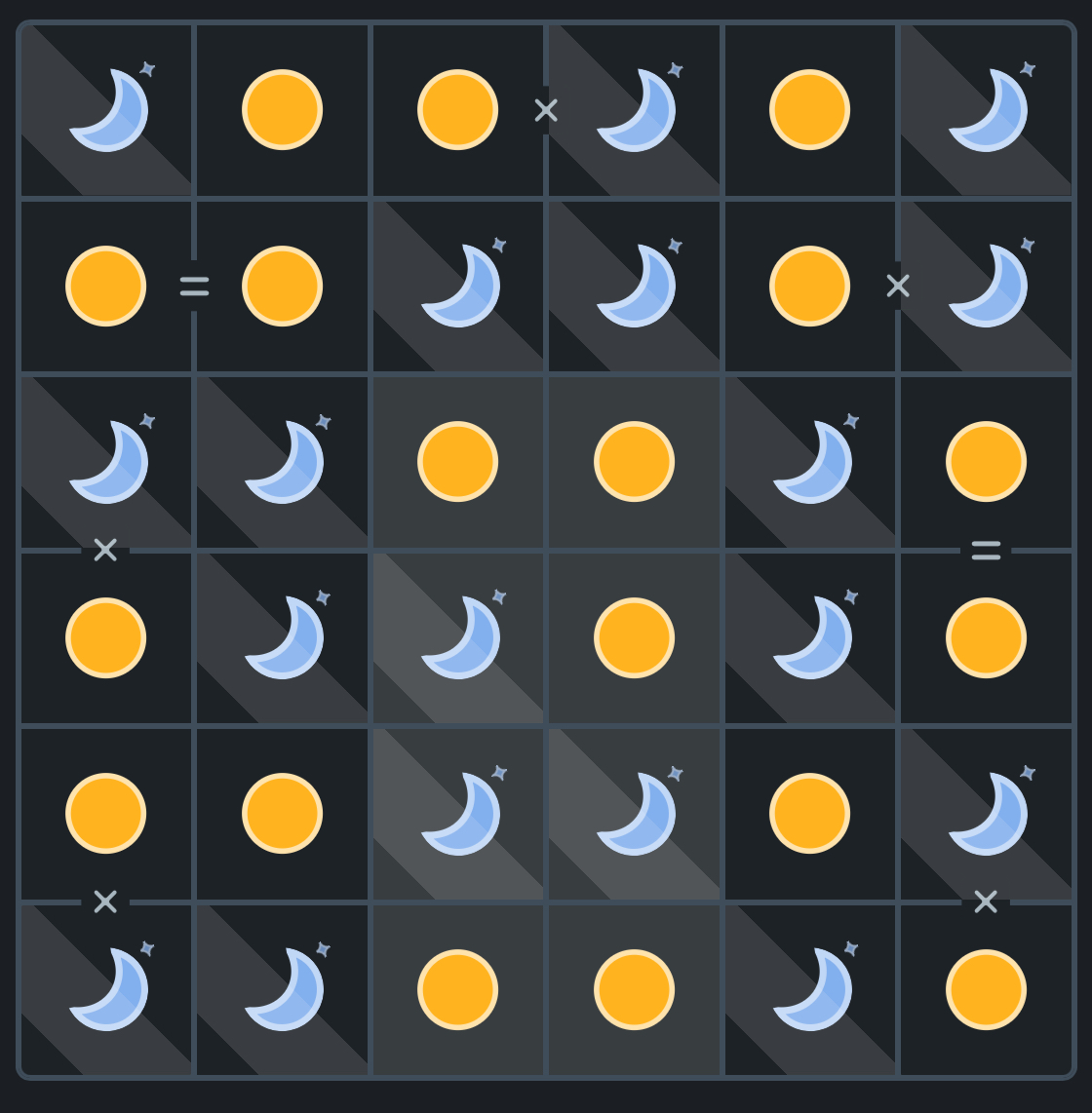Toggle the sun cell left of the top-row × sign
Viewport: 1092px width, 1113px height.
pyautogui.click(x=457, y=110)
